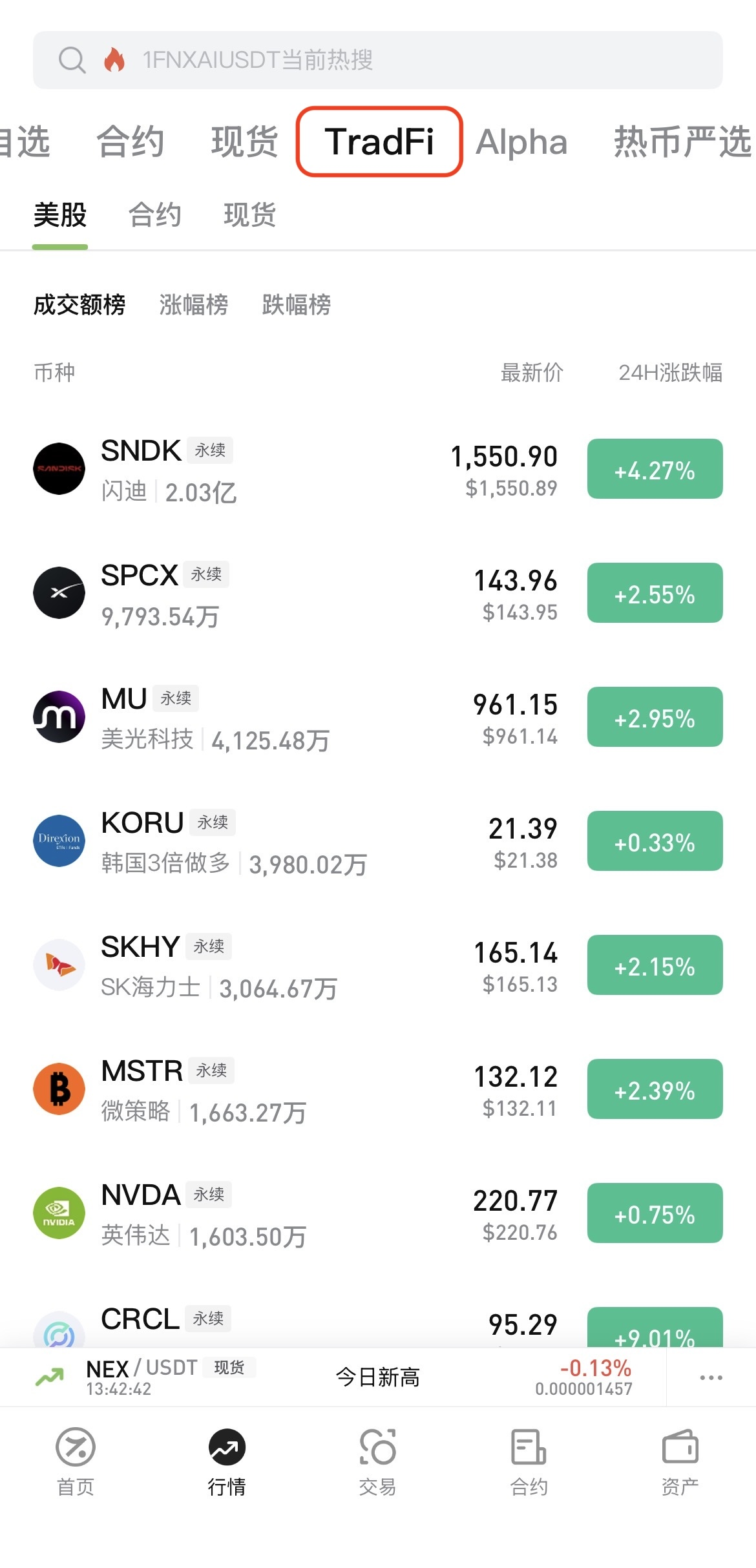Select the TradFi top tab
756x1568 pixels.
[379, 142]
